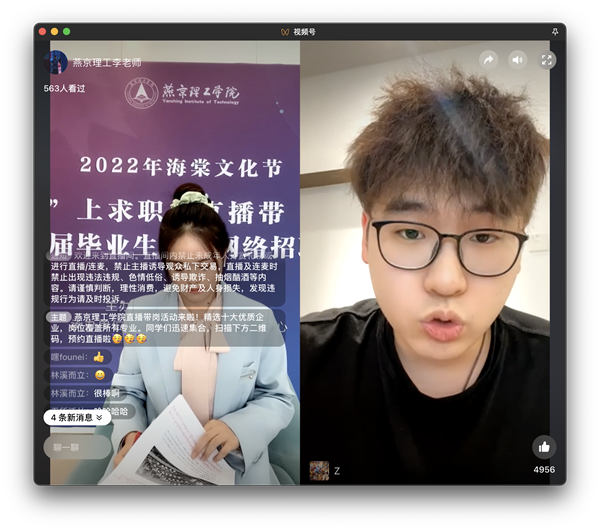600x530 pixels.
Task: Minimize the window with yellow button
Action: (55, 32)
